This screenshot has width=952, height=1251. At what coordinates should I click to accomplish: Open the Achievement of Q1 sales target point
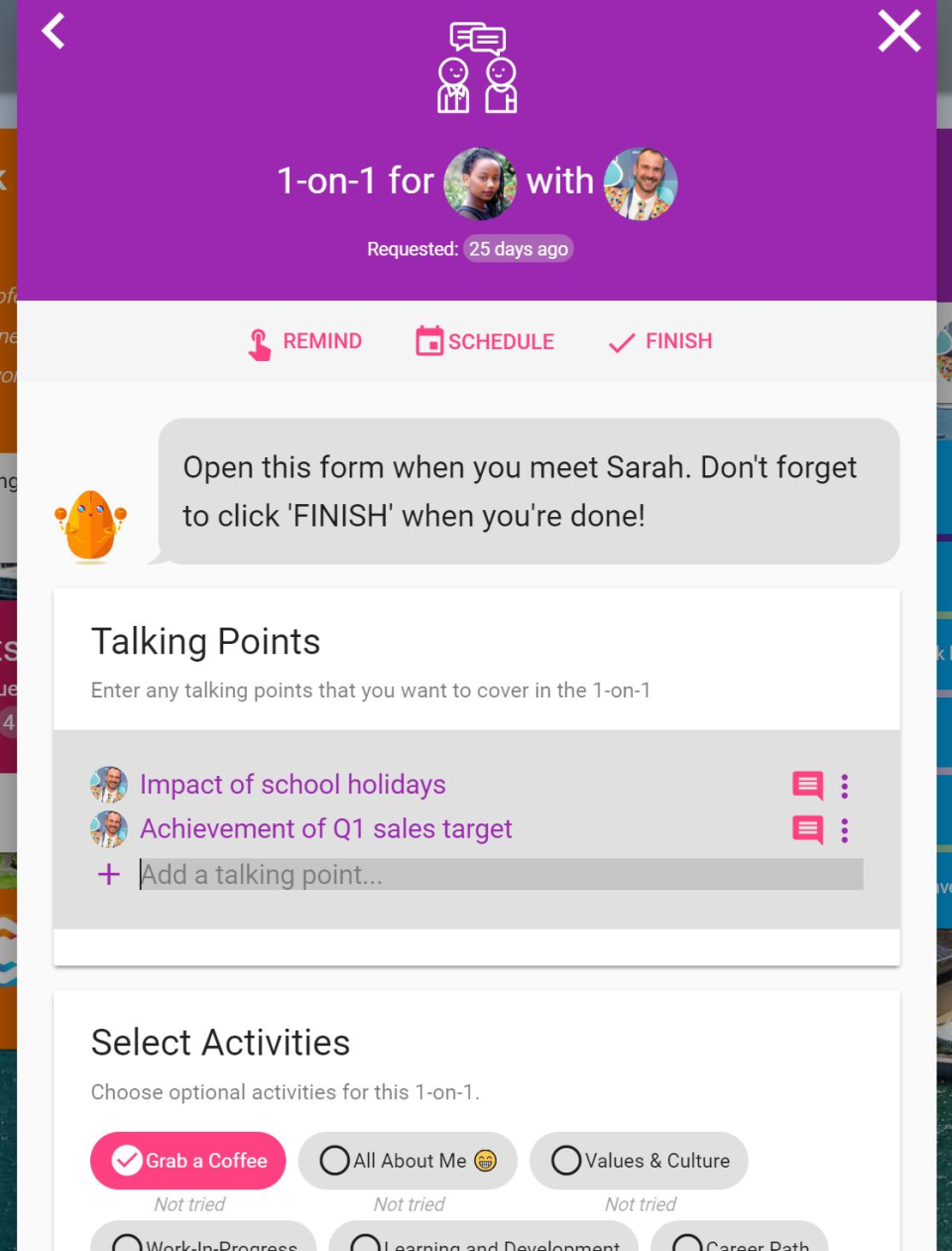(x=325, y=829)
